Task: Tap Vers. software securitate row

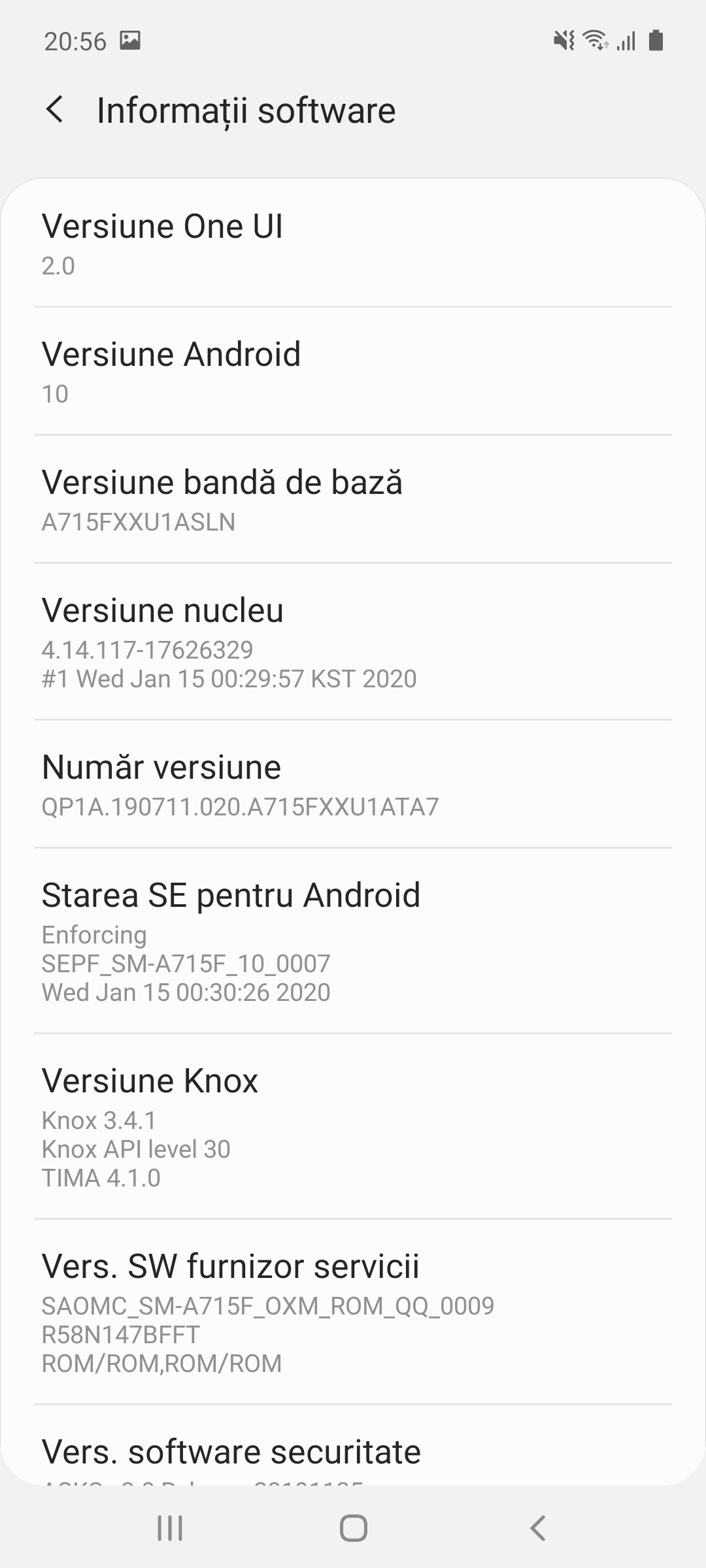Action: [x=353, y=1445]
